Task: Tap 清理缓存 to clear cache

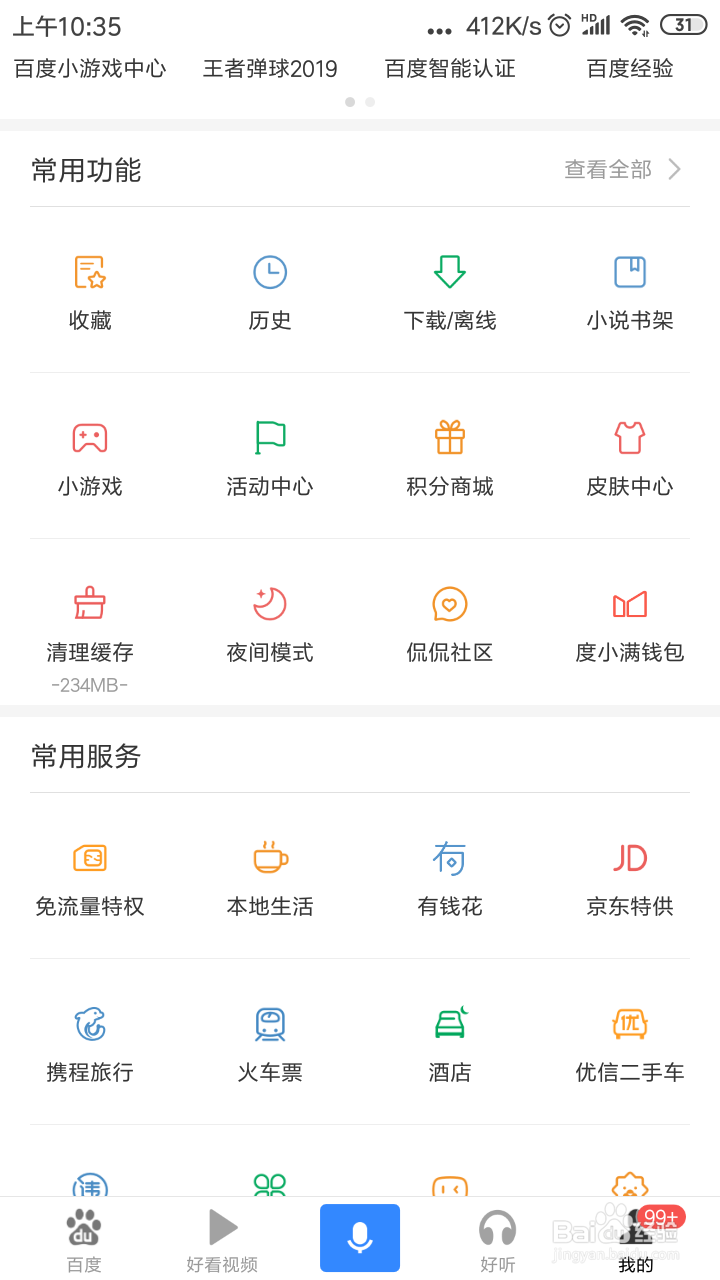Action: coord(90,625)
